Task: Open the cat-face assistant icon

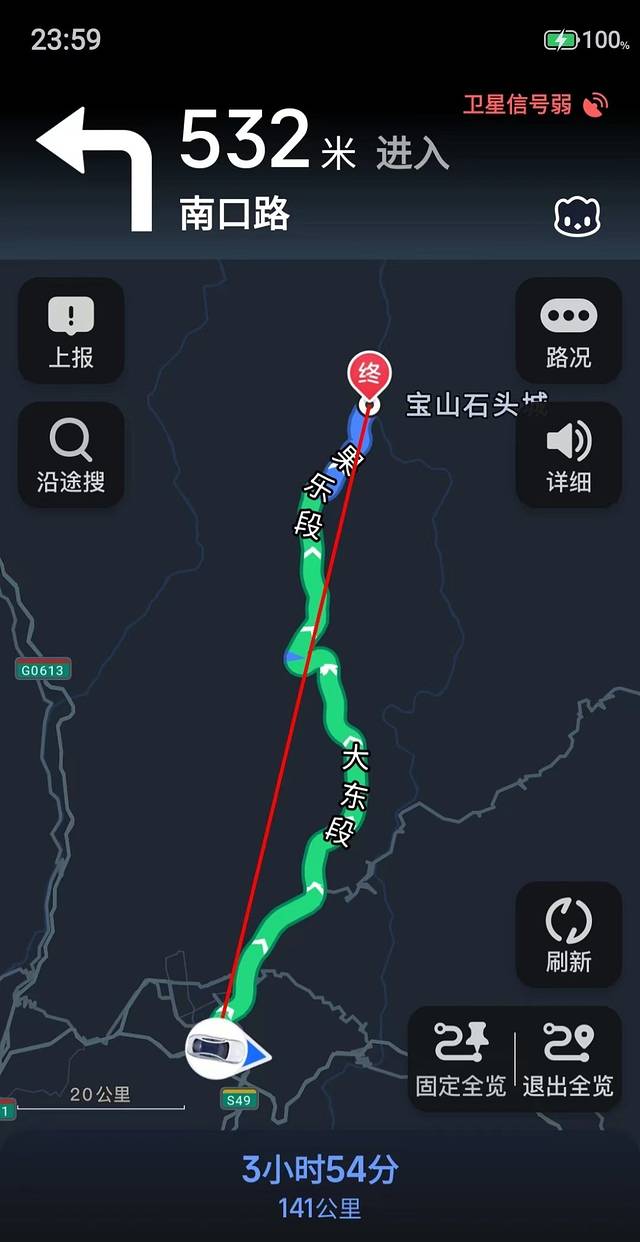Action: coord(577,216)
